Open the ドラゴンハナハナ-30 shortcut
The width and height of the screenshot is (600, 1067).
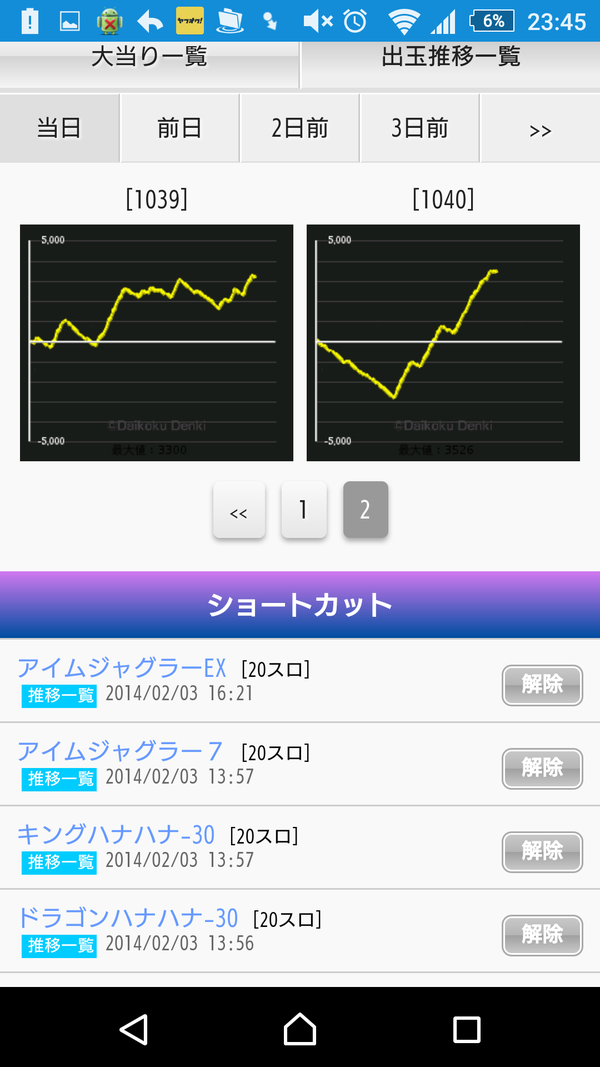tap(128, 918)
